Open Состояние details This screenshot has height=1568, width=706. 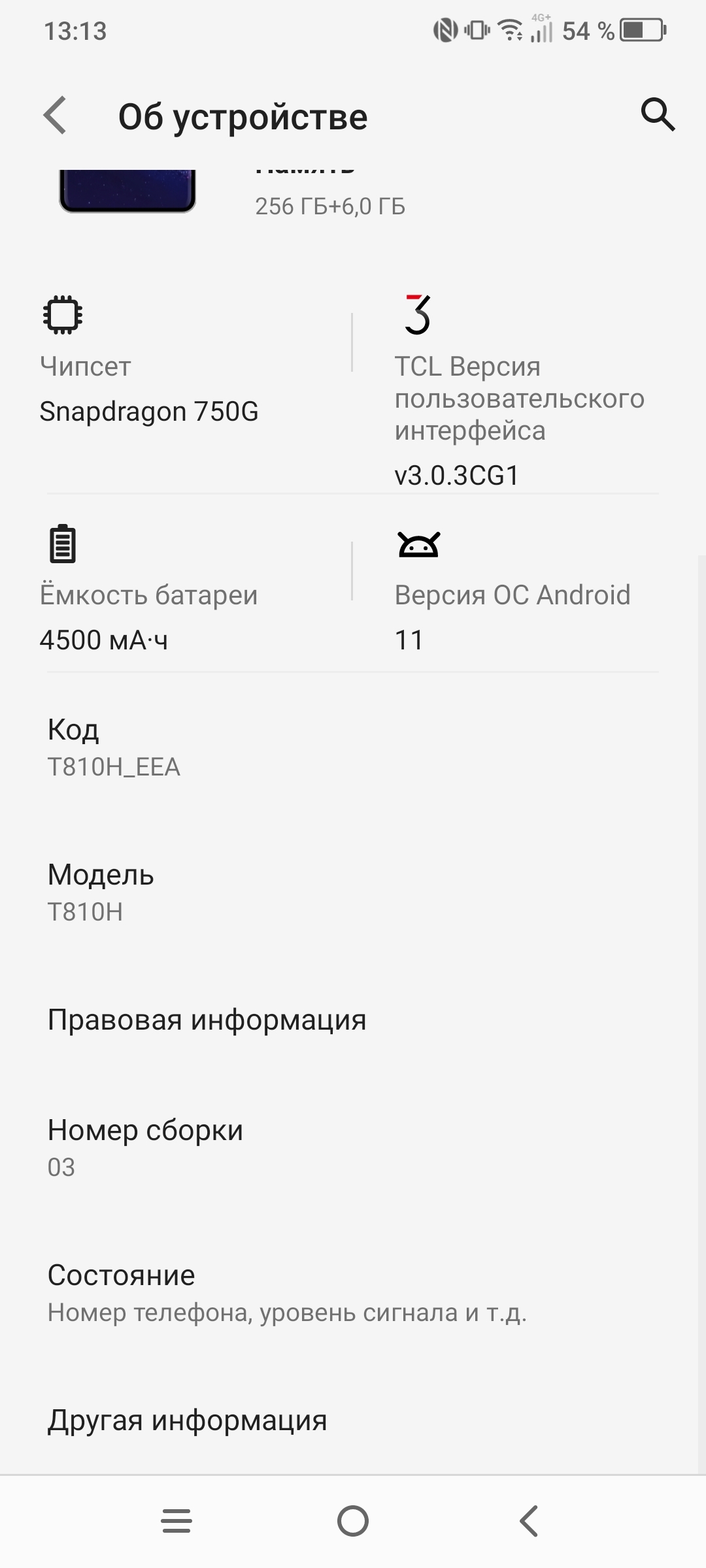tap(353, 1292)
